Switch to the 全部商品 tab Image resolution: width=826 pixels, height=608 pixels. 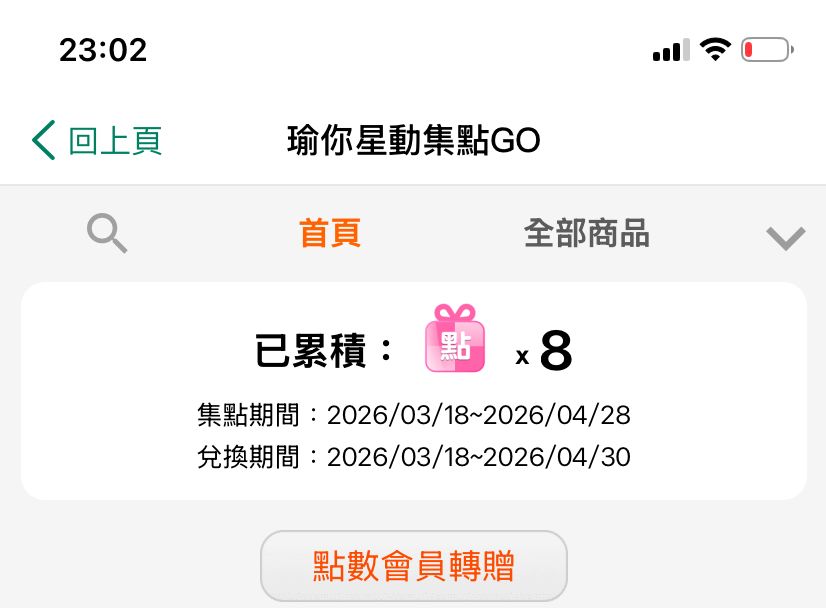pyautogui.click(x=586, y=234)
